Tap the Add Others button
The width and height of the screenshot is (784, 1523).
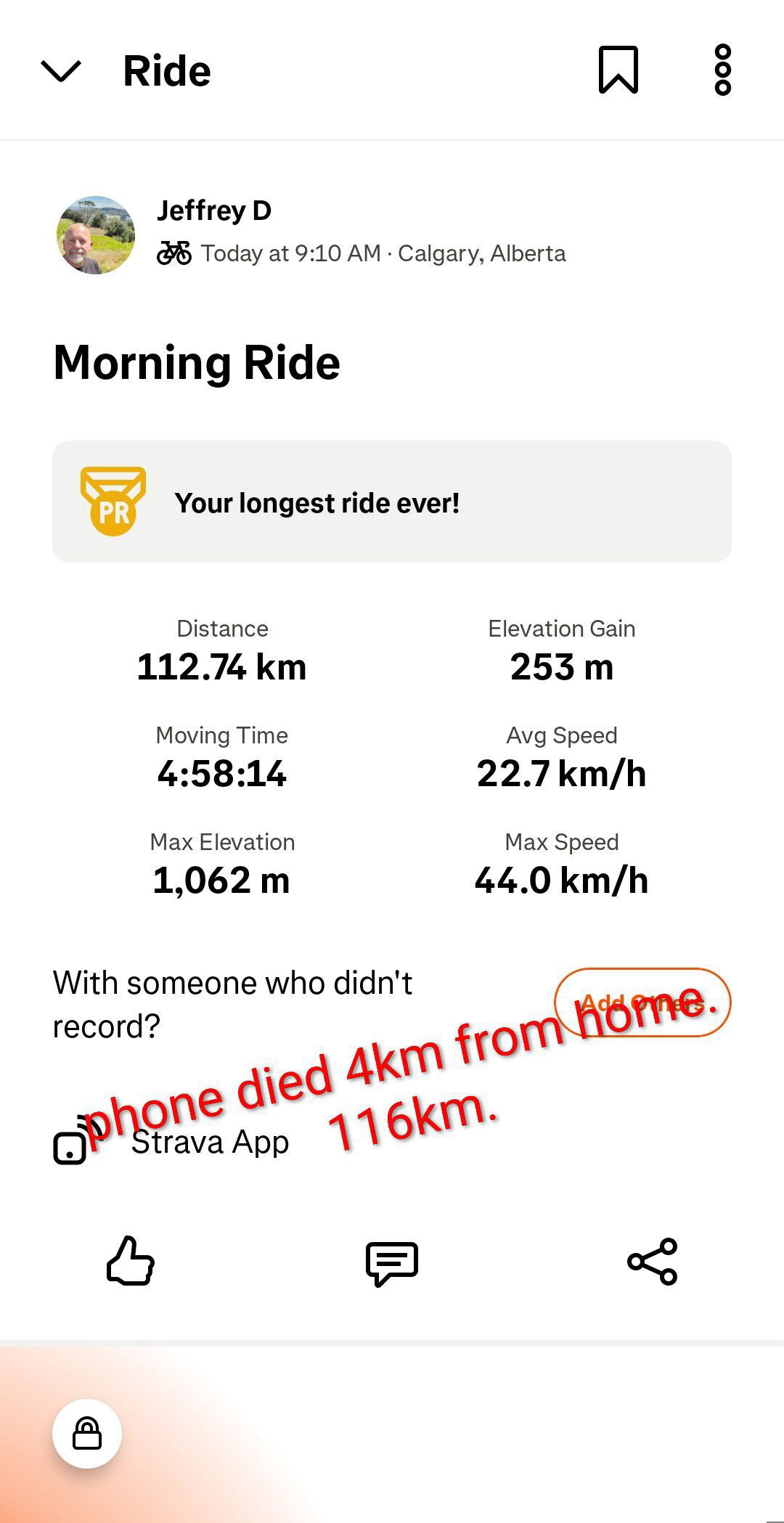pyautogui.click(x=642, y=1003)
